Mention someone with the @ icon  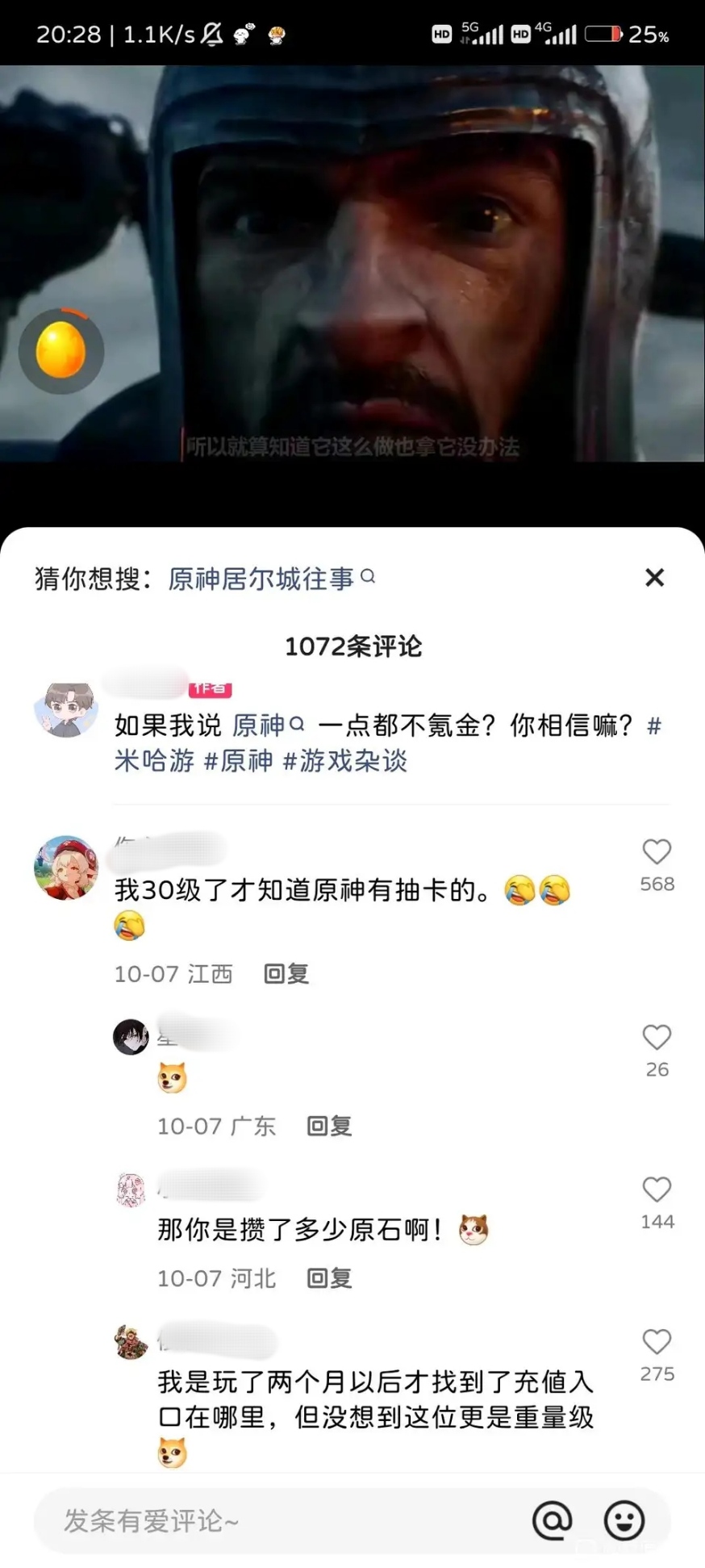click(x=553, y=1521)
